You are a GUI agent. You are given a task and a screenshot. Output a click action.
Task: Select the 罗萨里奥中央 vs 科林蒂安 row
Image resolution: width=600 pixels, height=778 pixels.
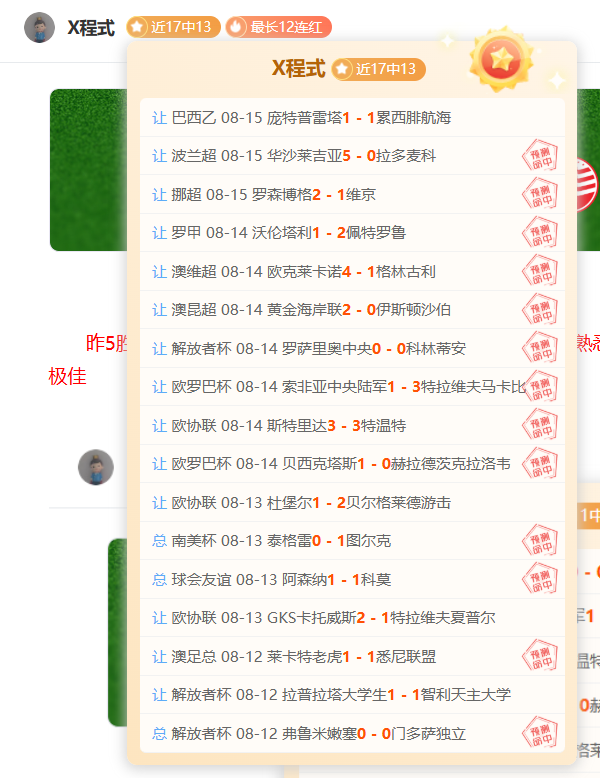pyautogui.click(x=352, y=348)
